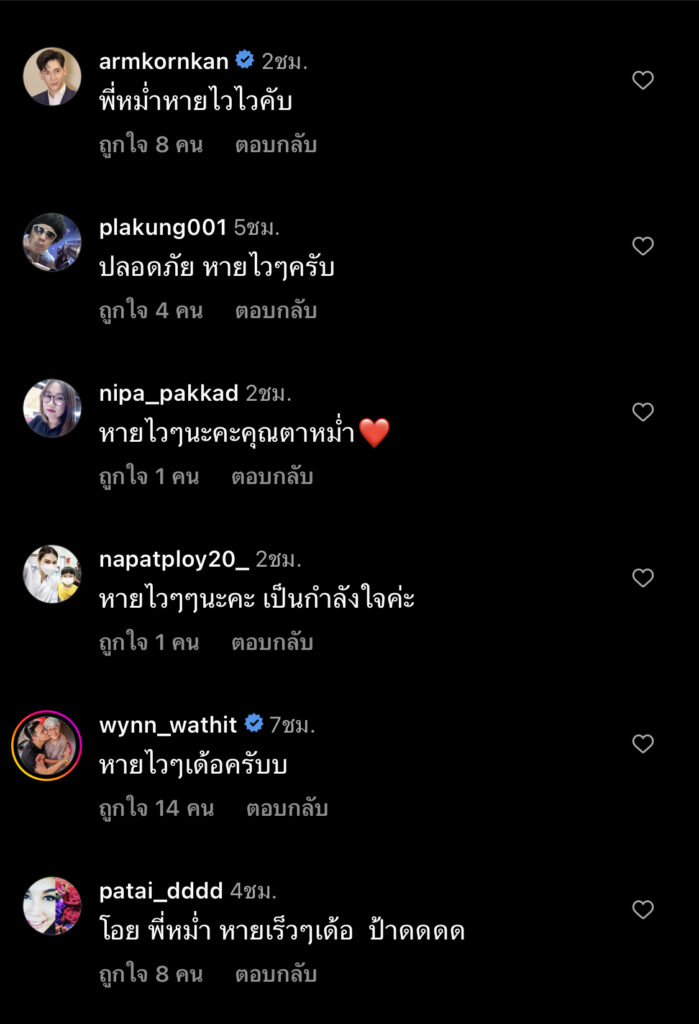Open the napatploy20_ username link
The image size is (699, 1024).
(173, 559)
